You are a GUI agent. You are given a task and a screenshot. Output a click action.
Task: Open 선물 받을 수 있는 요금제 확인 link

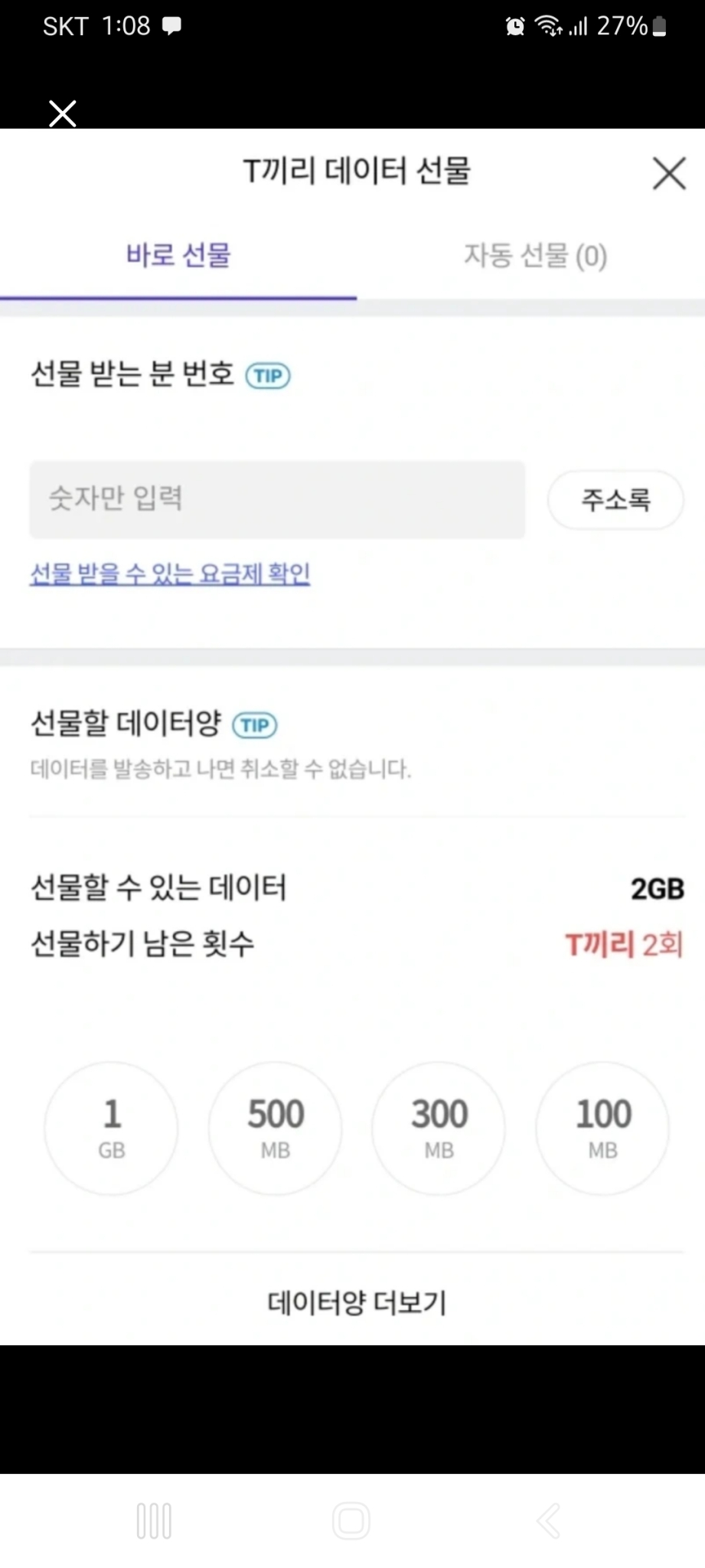(168, 574)
